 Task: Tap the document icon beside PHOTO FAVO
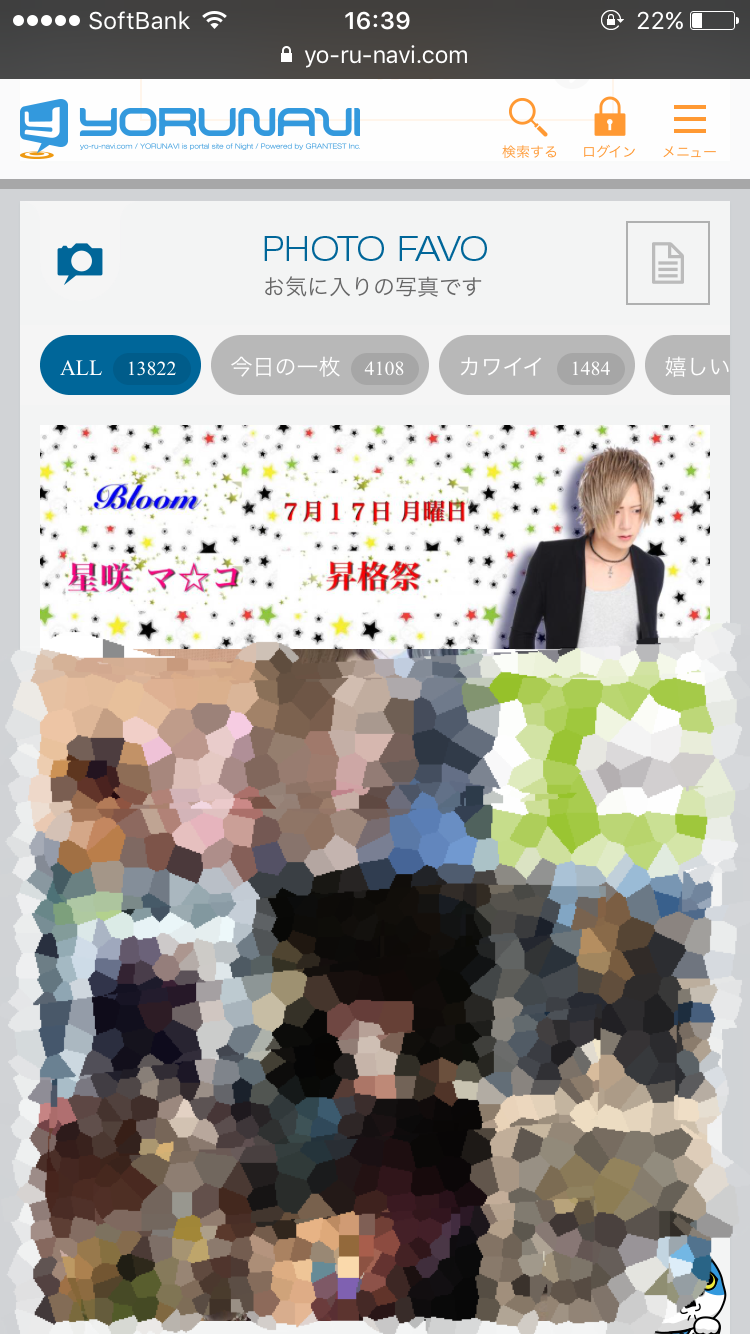[668, 263]
